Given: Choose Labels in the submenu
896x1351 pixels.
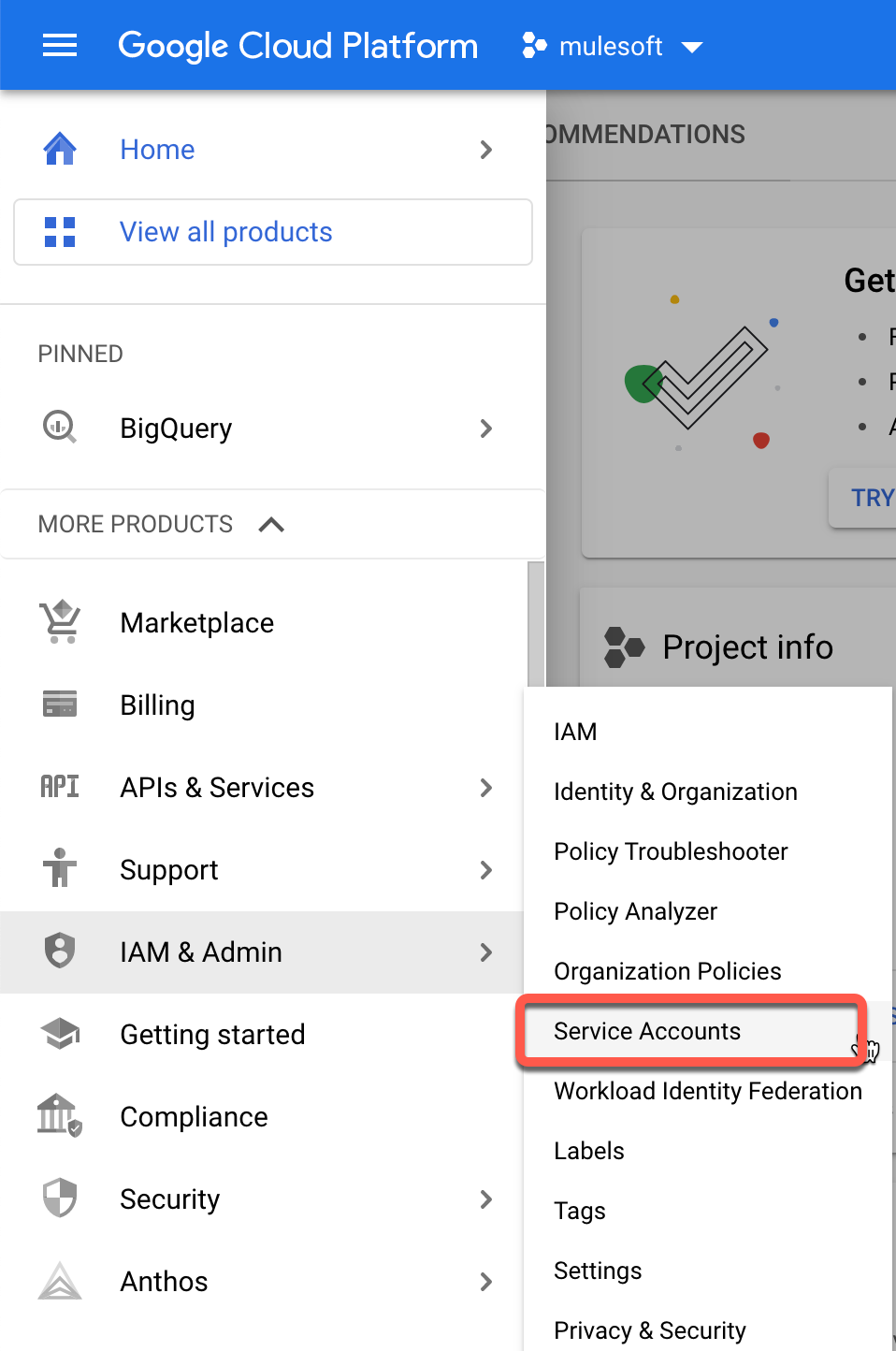Looking at the screenshot, I should [707, 1151].
